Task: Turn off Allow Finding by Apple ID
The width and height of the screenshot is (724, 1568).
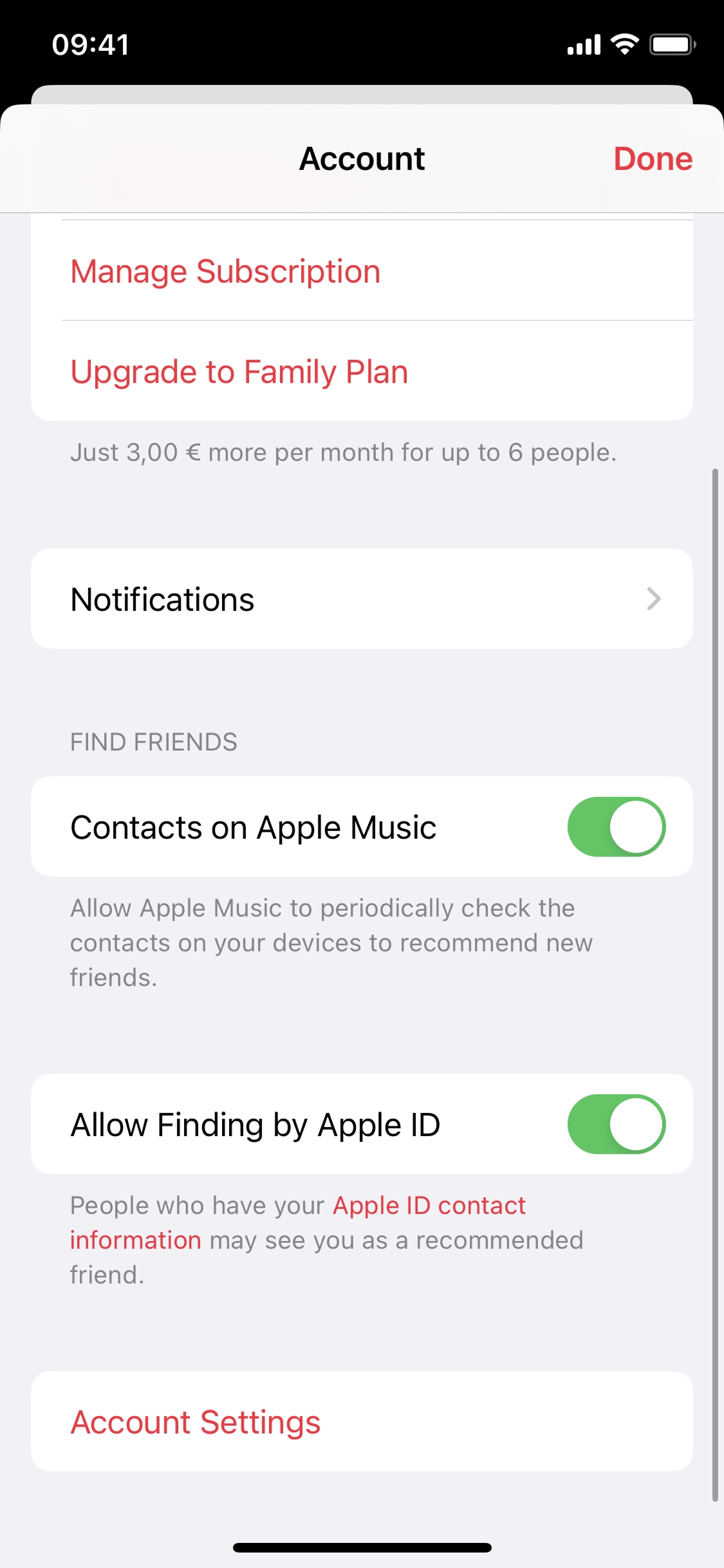Action: [616, 1125]
